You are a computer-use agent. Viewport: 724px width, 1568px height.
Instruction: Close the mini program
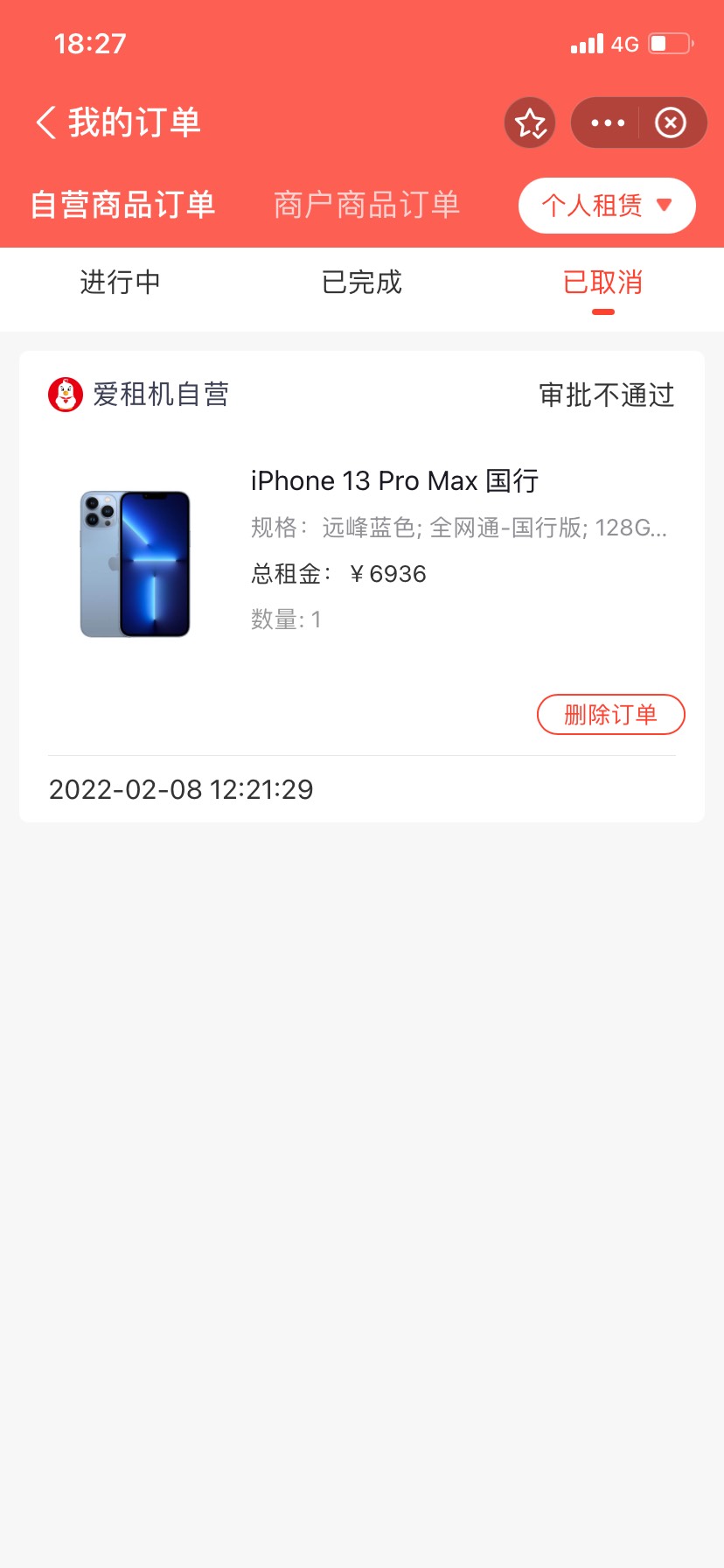click(671, 122)
